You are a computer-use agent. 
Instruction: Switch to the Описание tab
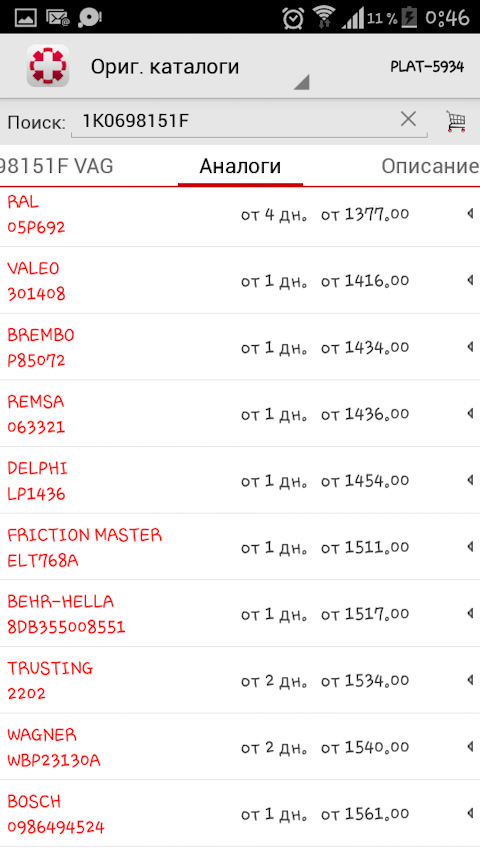(x=430, y=166)
